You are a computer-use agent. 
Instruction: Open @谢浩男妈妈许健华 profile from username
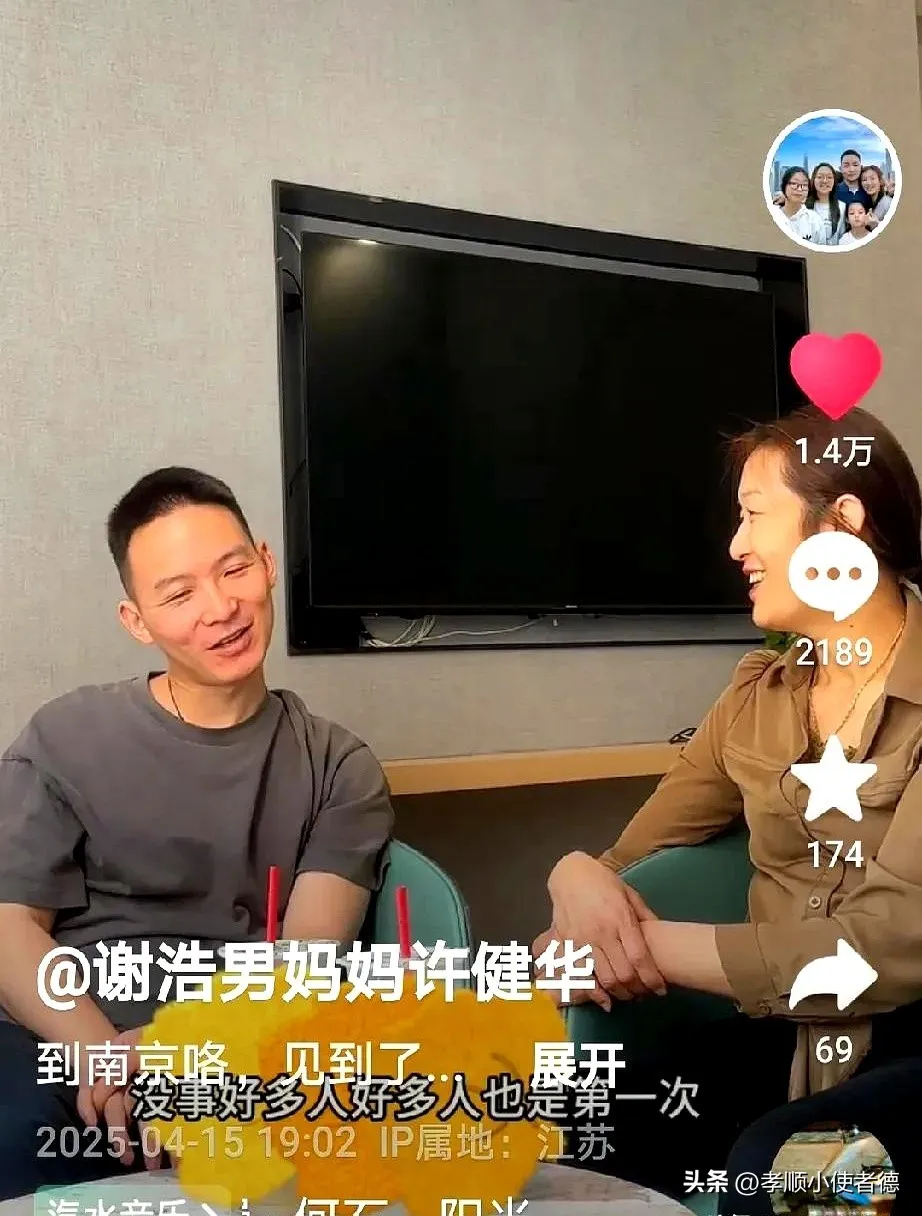click(316, 975)
